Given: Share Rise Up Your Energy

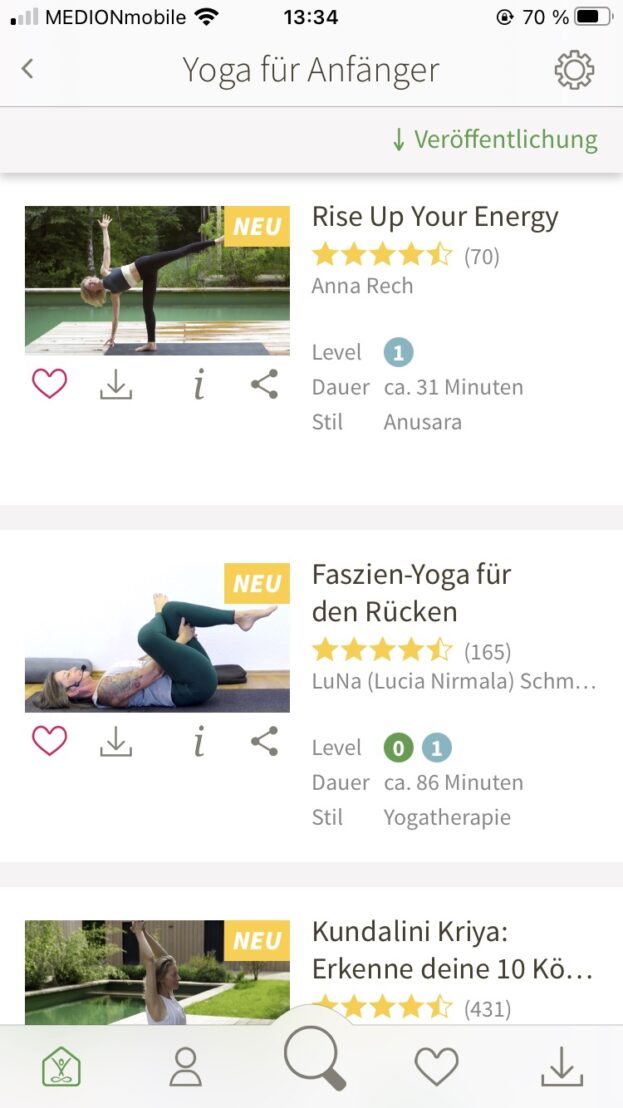Looking at the screenshot, I should point(264,385).
